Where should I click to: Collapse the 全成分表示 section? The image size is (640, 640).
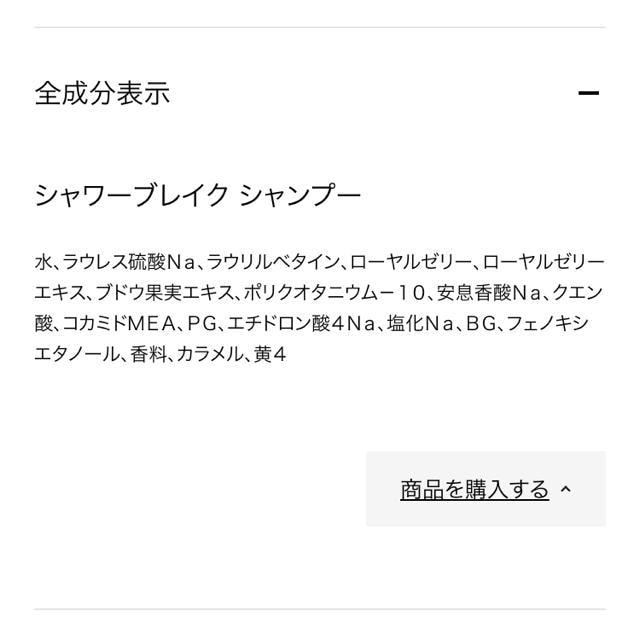click(x=588, y=94)
